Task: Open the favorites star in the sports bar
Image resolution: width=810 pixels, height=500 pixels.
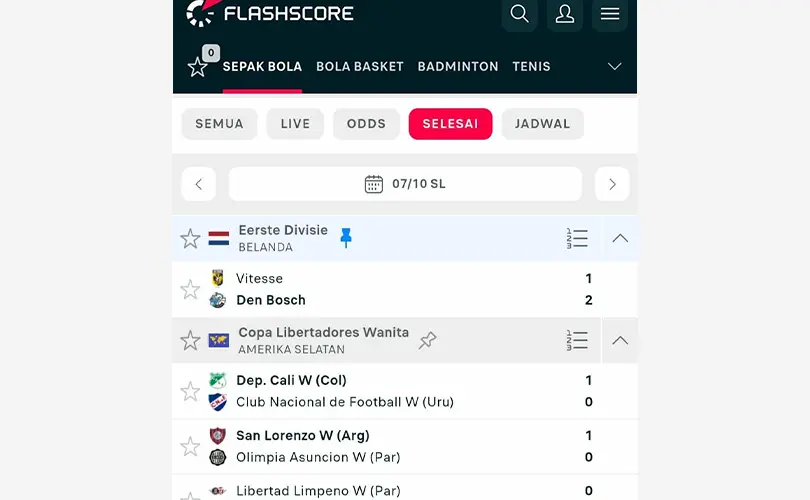Action: (198, 67)
